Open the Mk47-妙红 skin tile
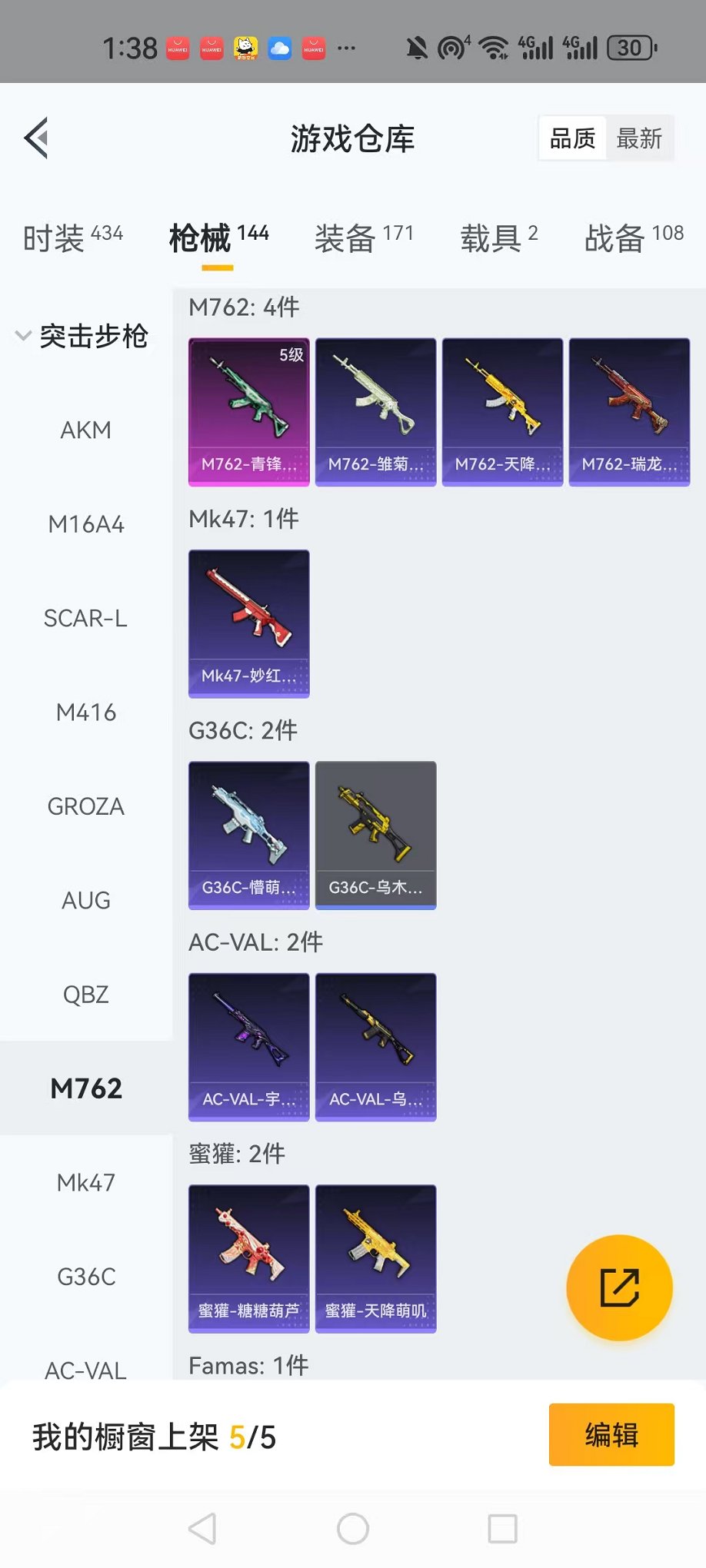 249,623
